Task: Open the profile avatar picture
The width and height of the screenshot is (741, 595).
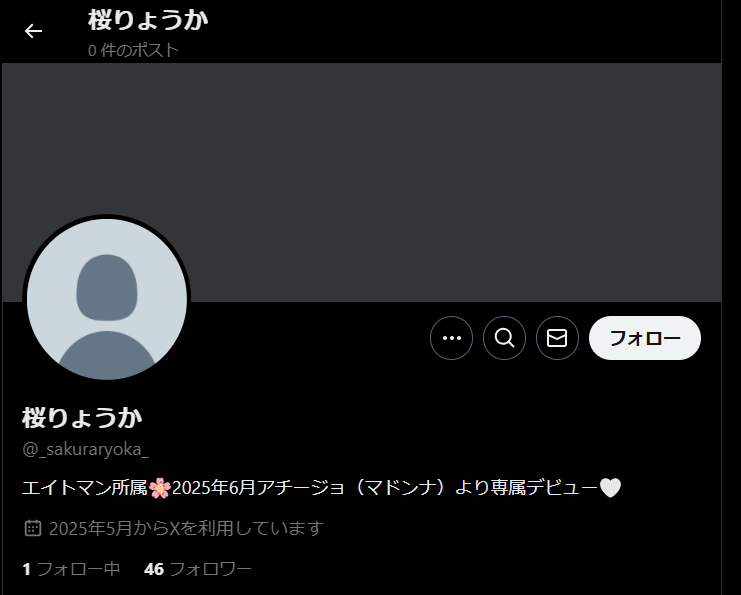Action: point(106,298)
